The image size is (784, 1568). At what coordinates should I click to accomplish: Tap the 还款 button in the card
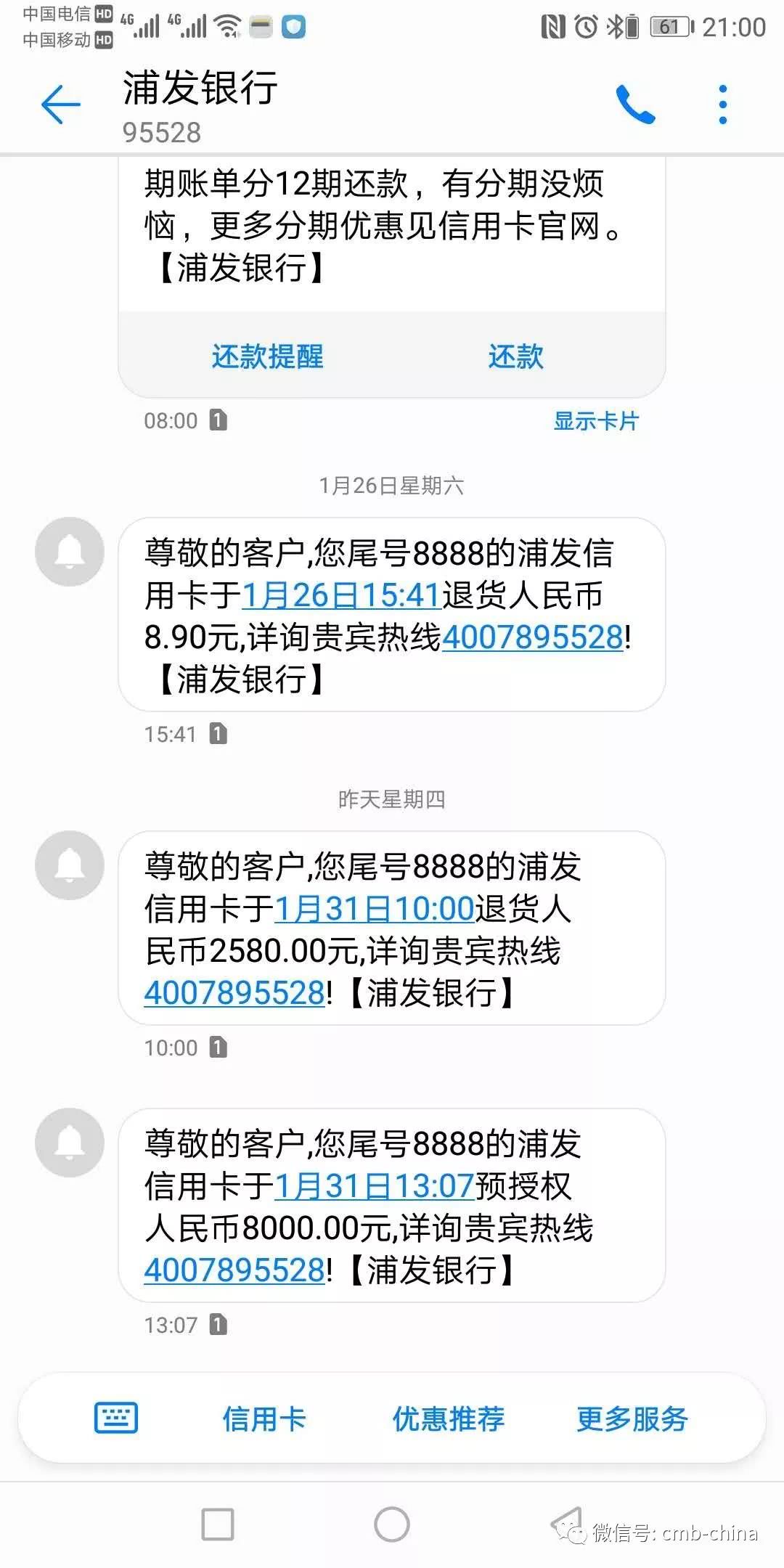coord(515,356)
